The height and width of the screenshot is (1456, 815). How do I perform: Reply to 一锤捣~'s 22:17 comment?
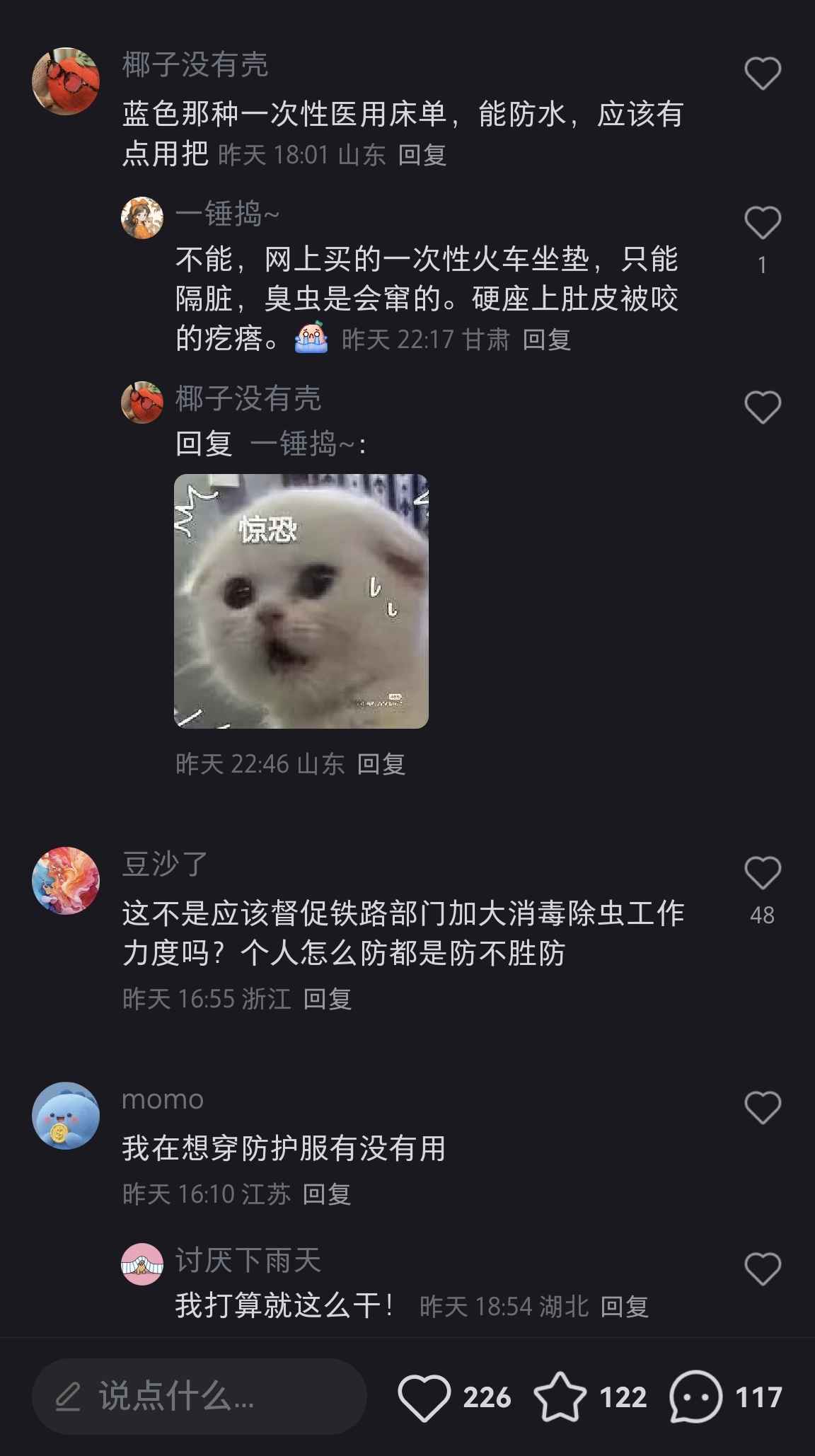pyautogui.click(x=546, y=340)
